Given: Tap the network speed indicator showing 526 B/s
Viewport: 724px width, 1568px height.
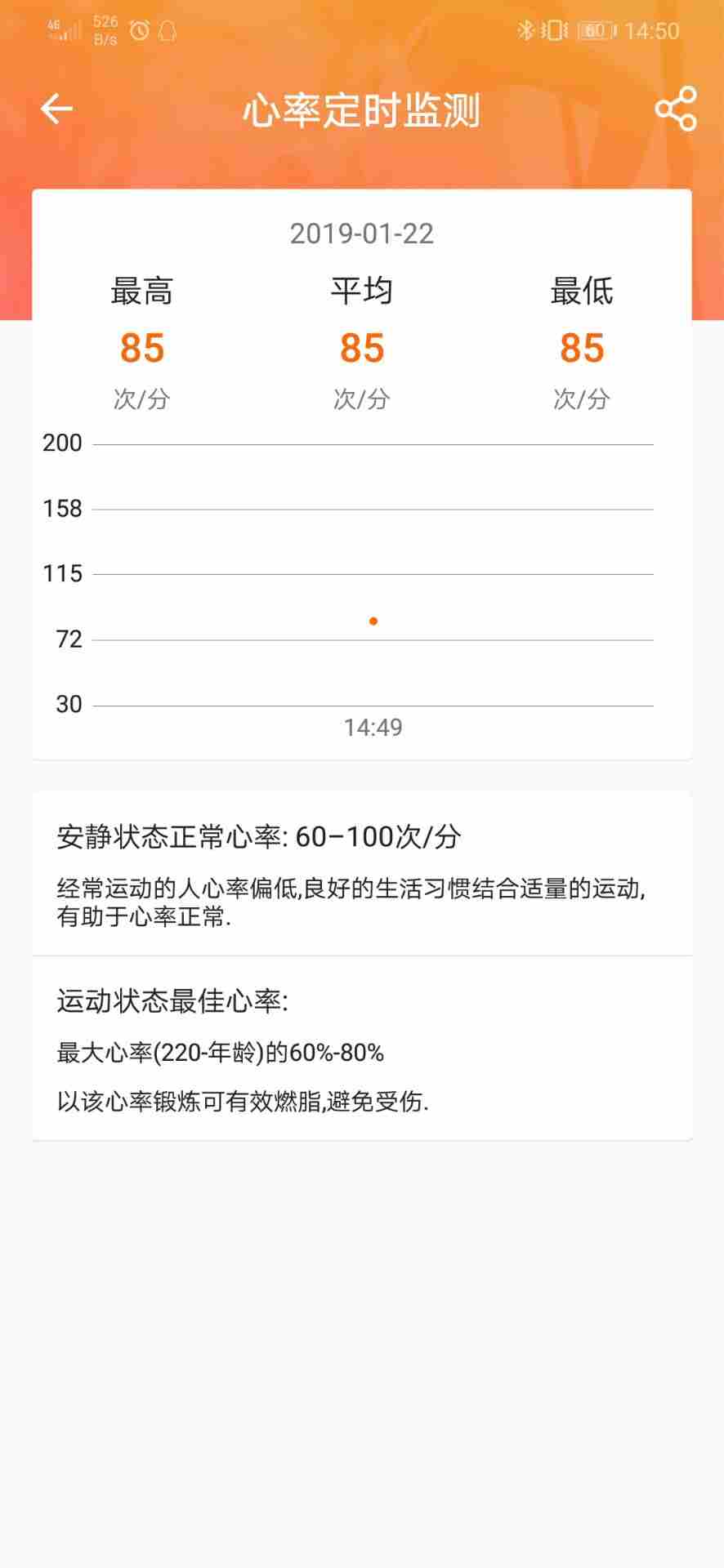Looking at the screenshot, I should (x=104, y=29).
